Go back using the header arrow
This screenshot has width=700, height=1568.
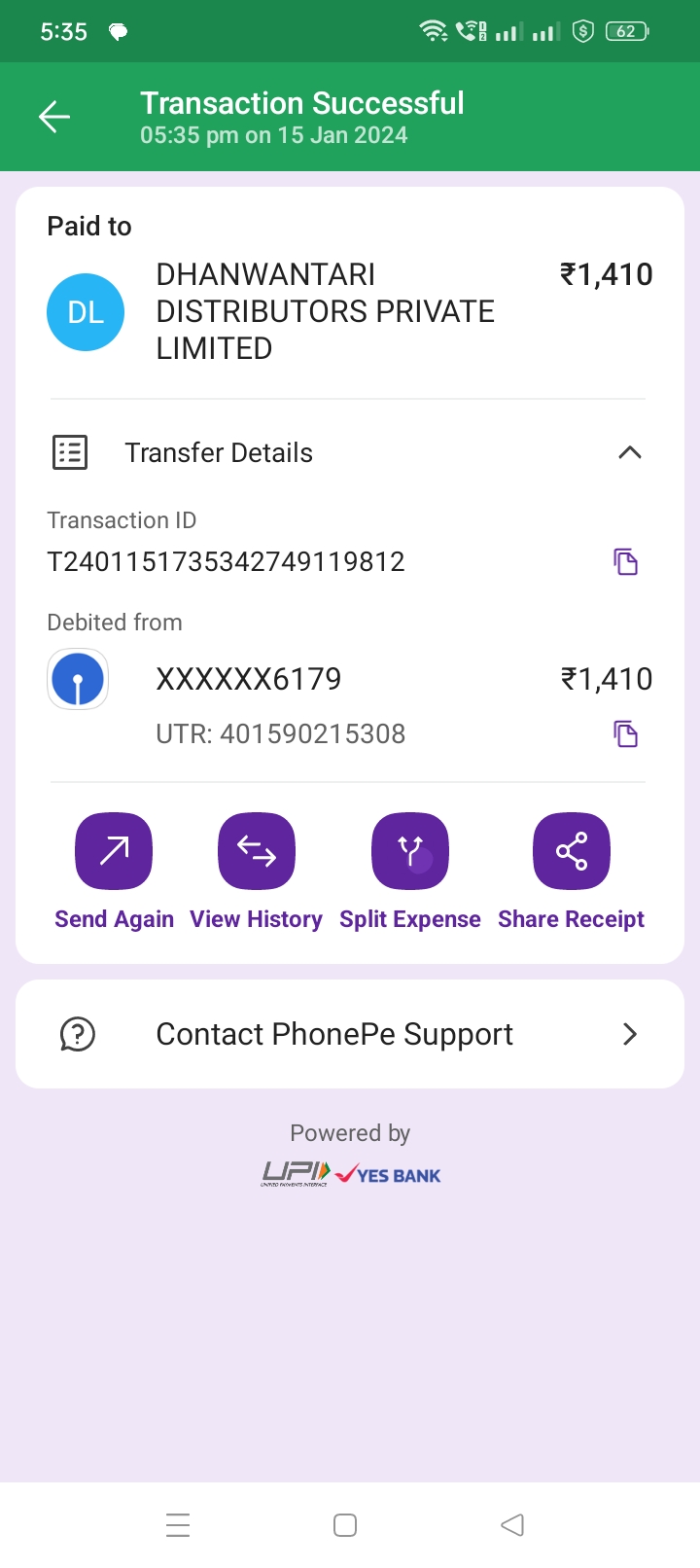[x=54, y=118]
